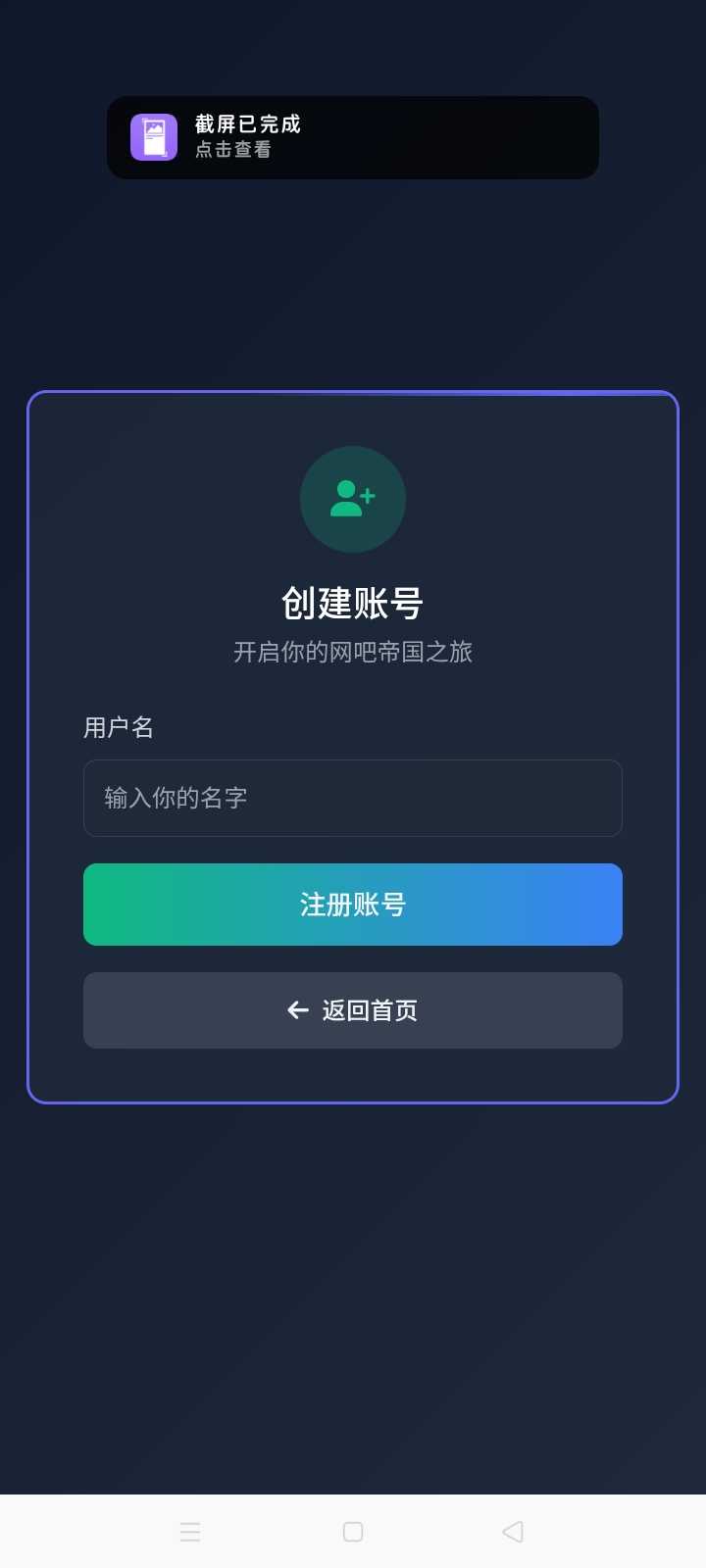Tap the system back button
This screenshot has height=1568, width=706.
[x=513, y=1532]
